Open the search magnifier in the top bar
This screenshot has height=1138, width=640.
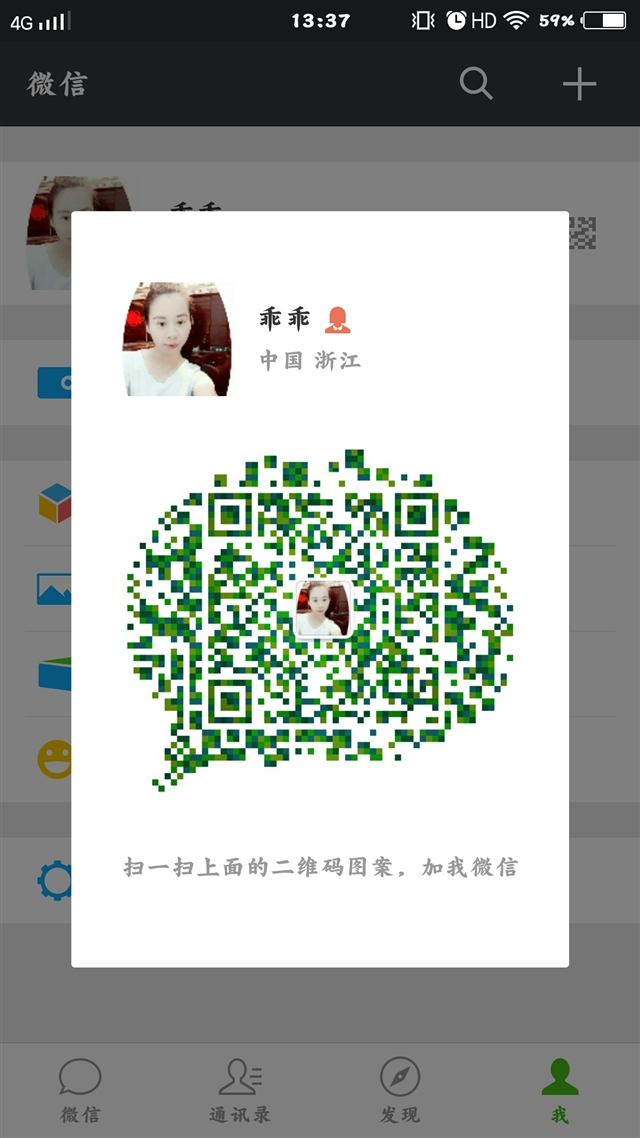click(476, 83)
